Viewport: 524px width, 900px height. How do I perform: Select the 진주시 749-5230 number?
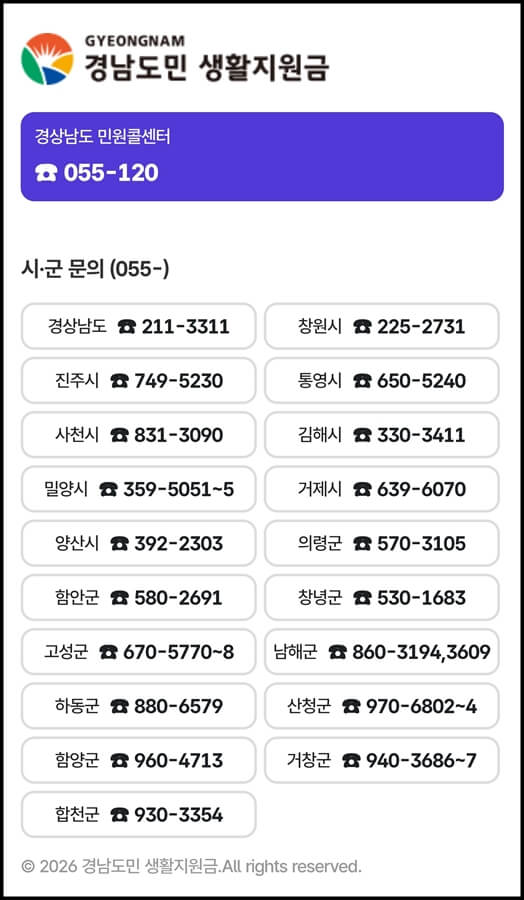click(138, 381)
